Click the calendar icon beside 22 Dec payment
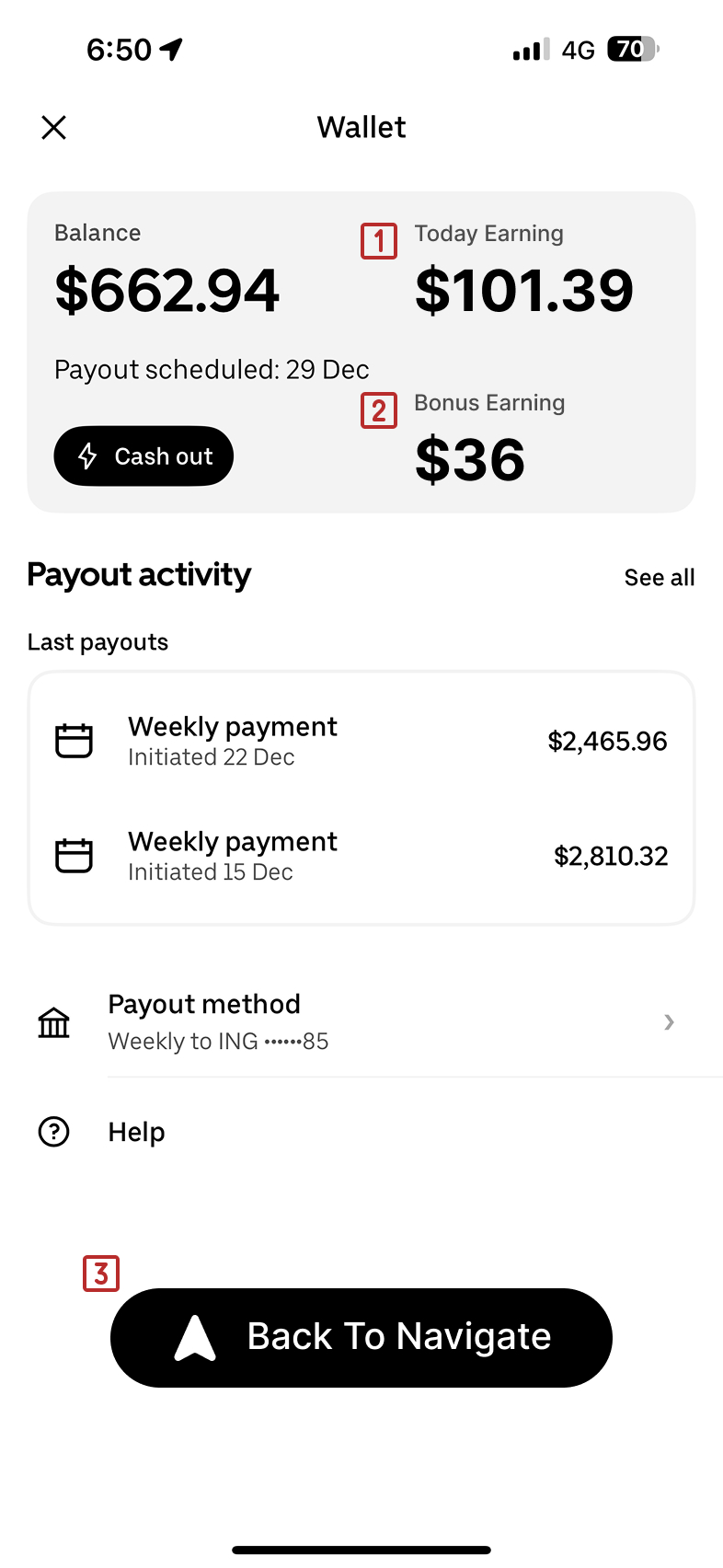Screen dimensions: 723x1568 pyautogui.click(x=74, y=740)
